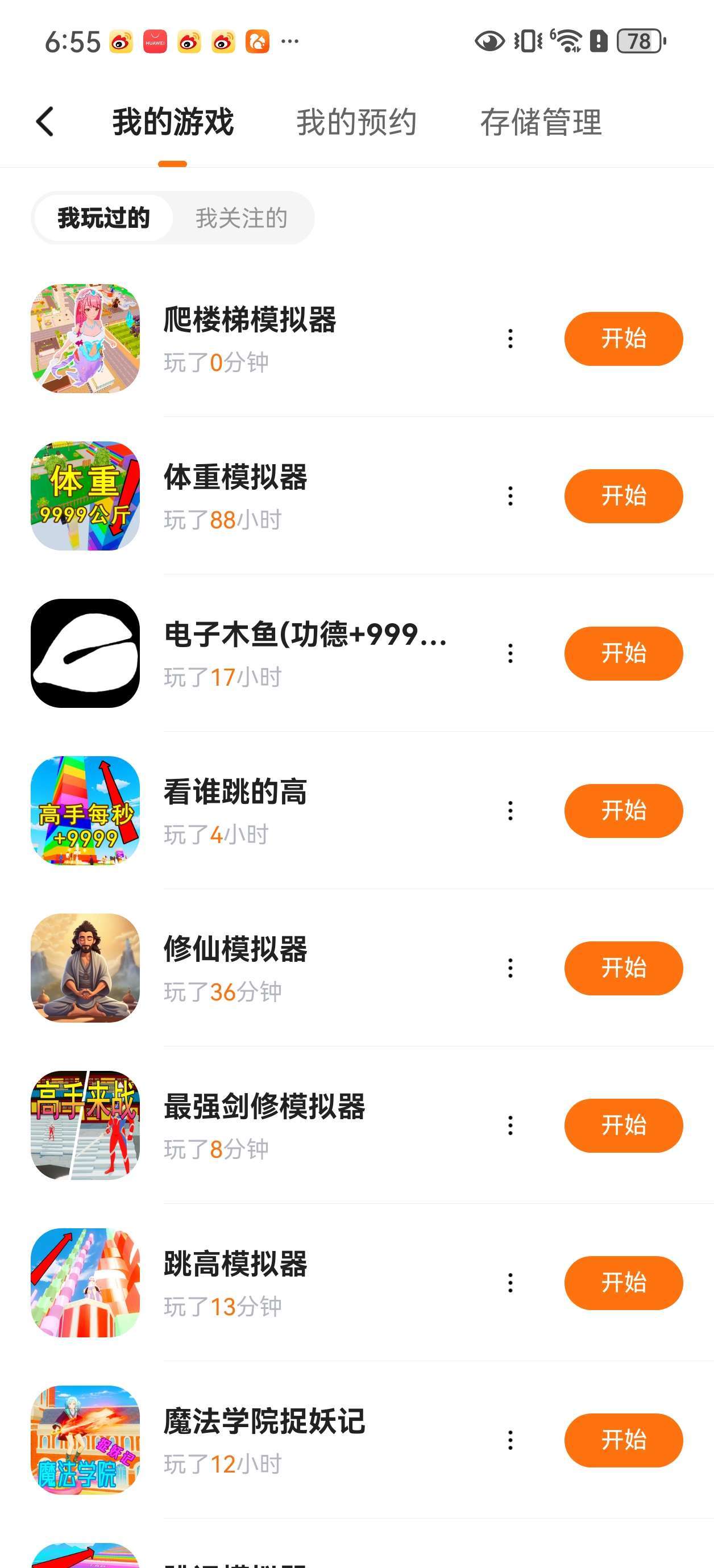Screen dimensions: 714x1568
Task: Open the three-dot menu for 魔法学院捉妖记
Action: click(510, 1440)
